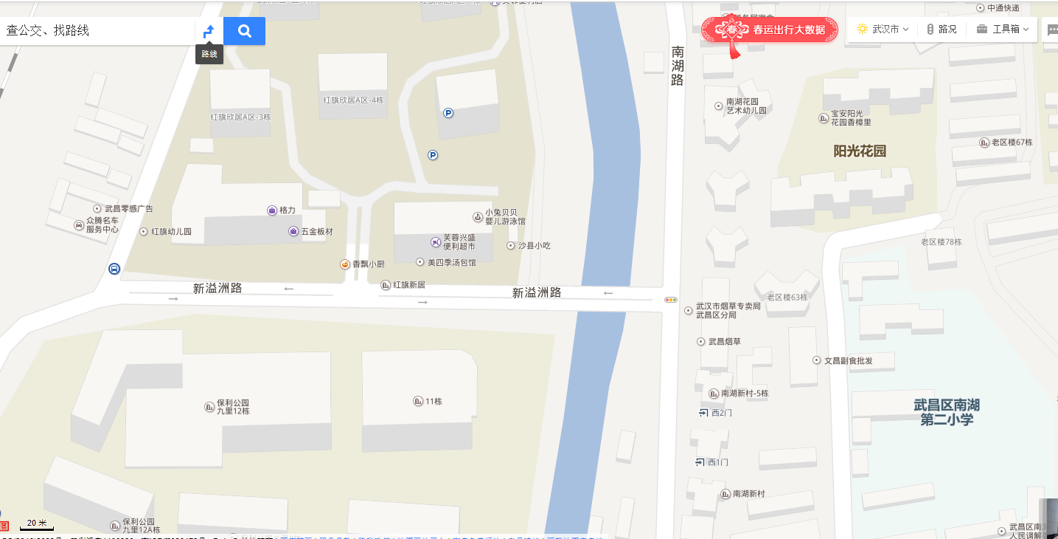This screenshot has width=1058, height=539.
Task: Tap the blue search magnifier button
Action: pyautogui.click(x=244, y=31)
